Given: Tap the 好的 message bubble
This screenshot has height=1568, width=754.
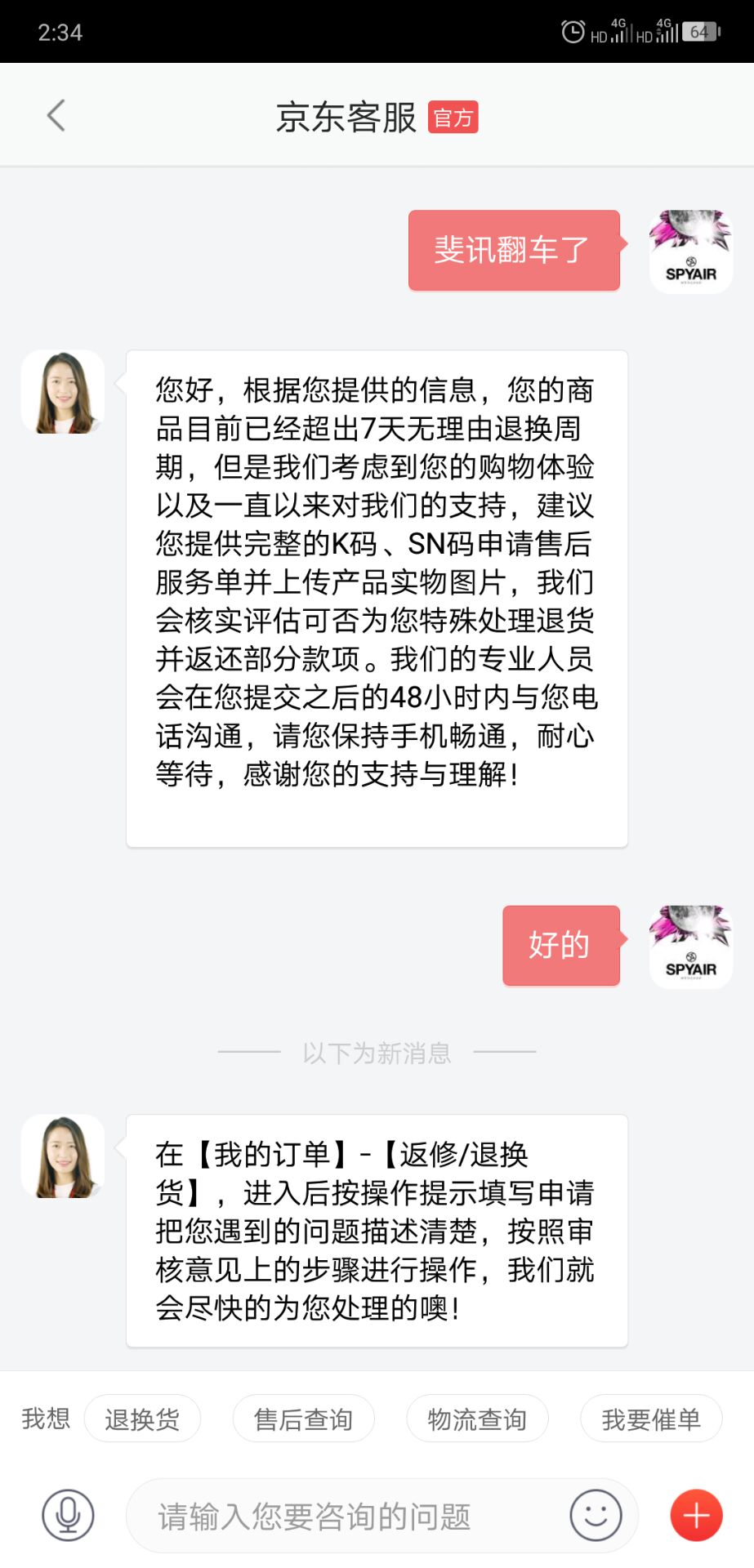Looking at the screenshot, I should coord(560,946).
